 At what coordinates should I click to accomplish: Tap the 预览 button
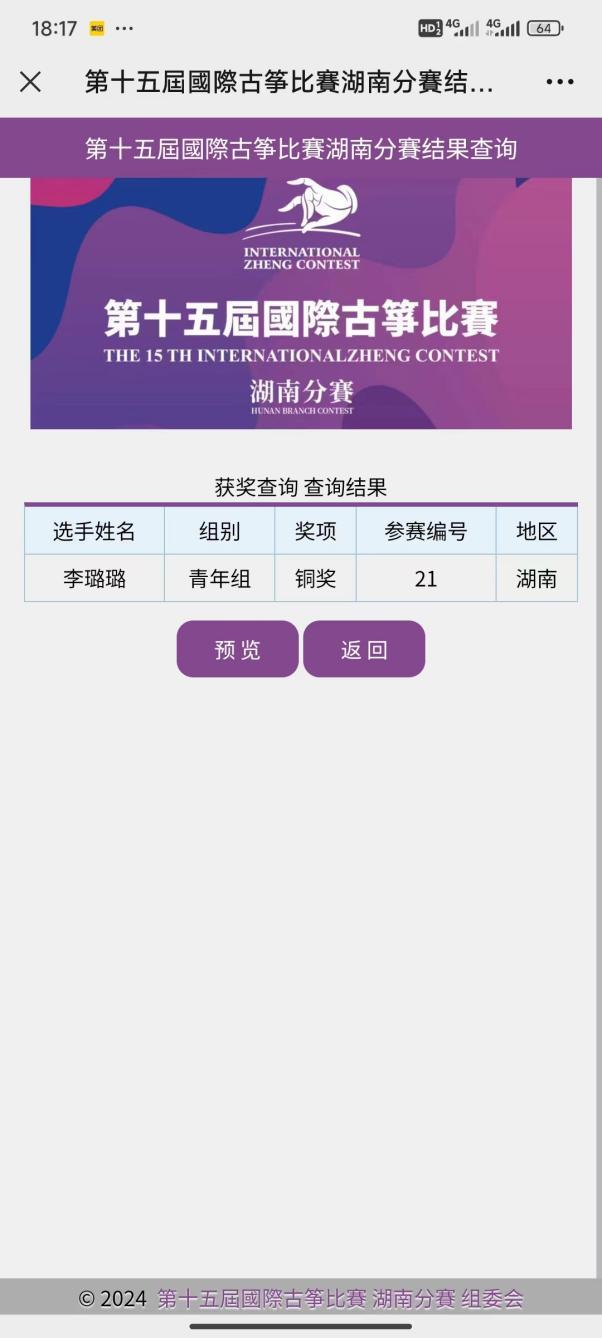pyautogui.click(x=237, y=649)
